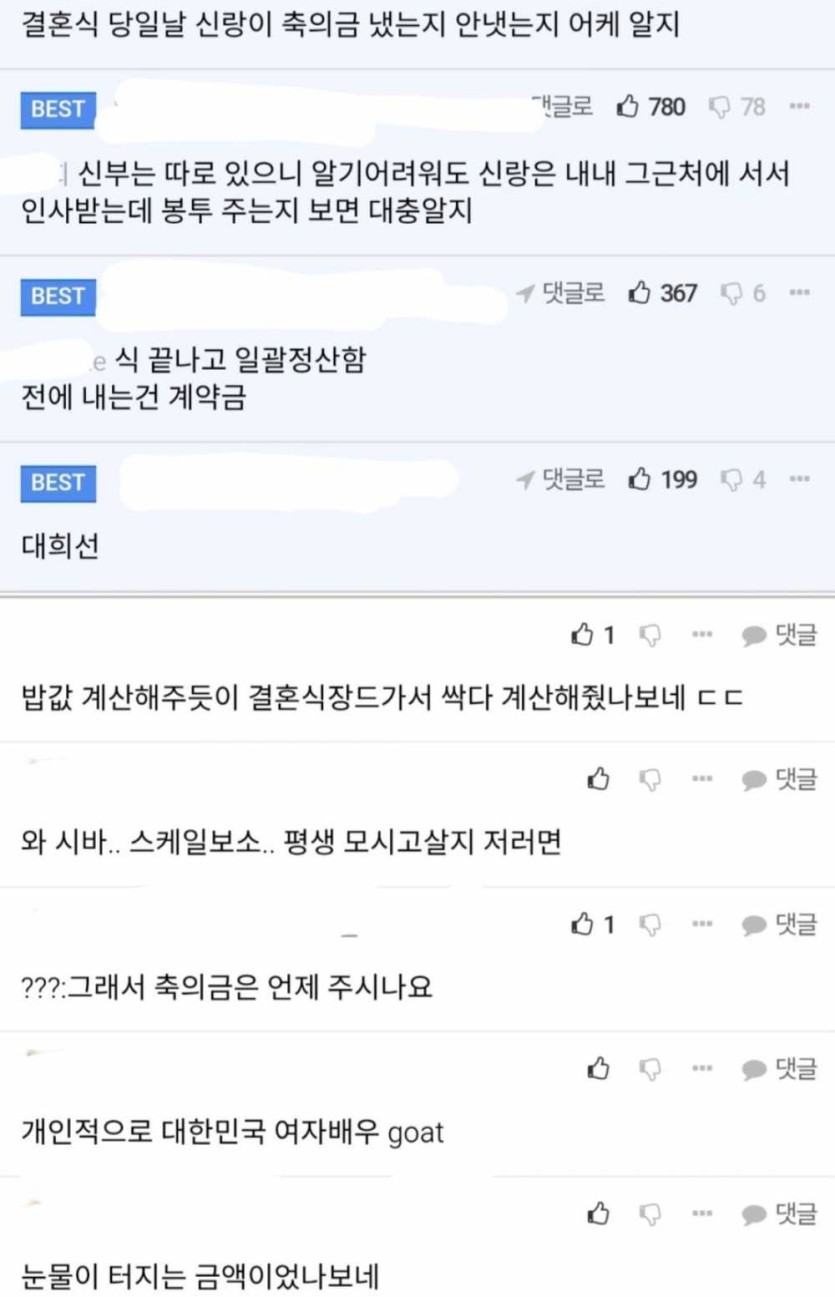Like the '밥값 계산해주듯이' comment
This screenshot has width=835, height=1297.
[582, 635]
